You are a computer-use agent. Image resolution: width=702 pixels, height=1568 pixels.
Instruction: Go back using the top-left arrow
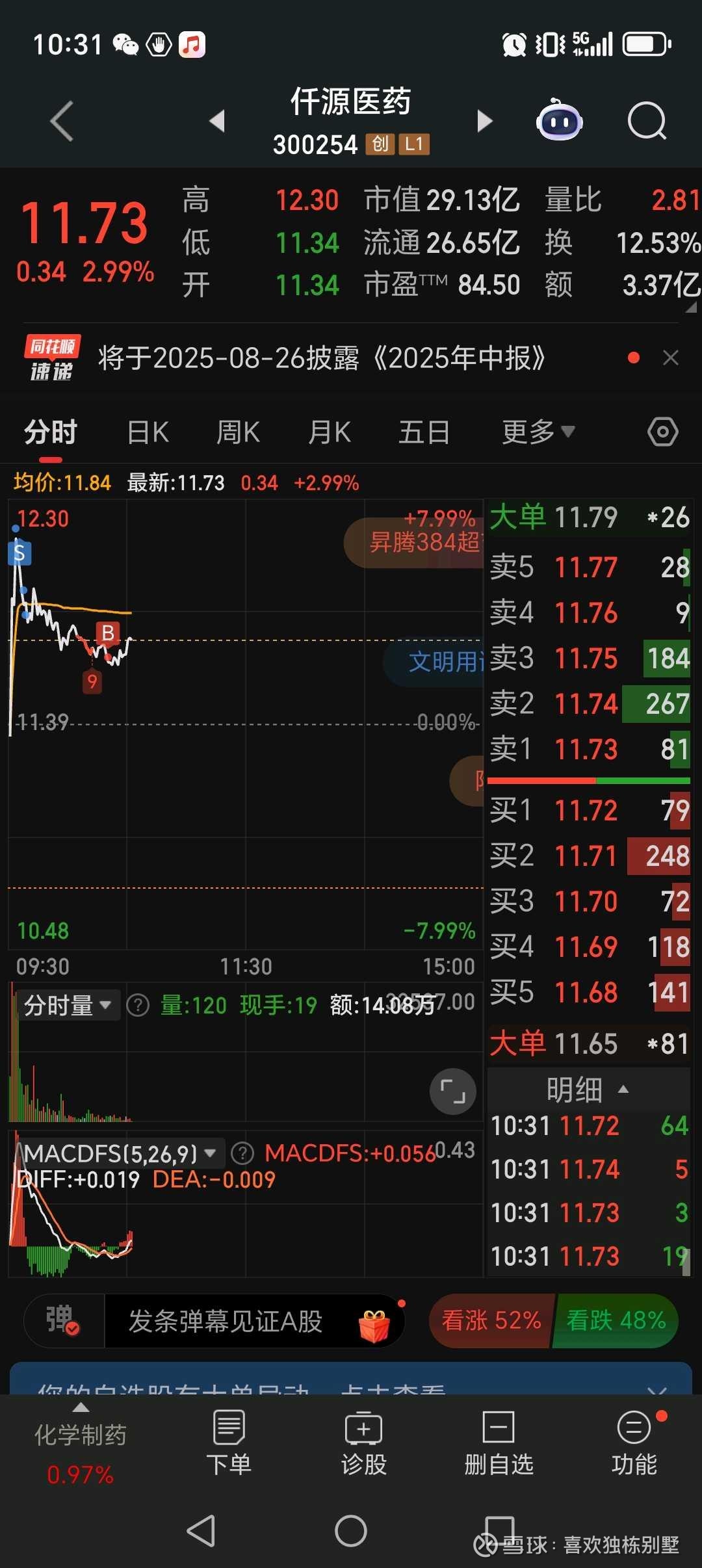tap(62, 121)
